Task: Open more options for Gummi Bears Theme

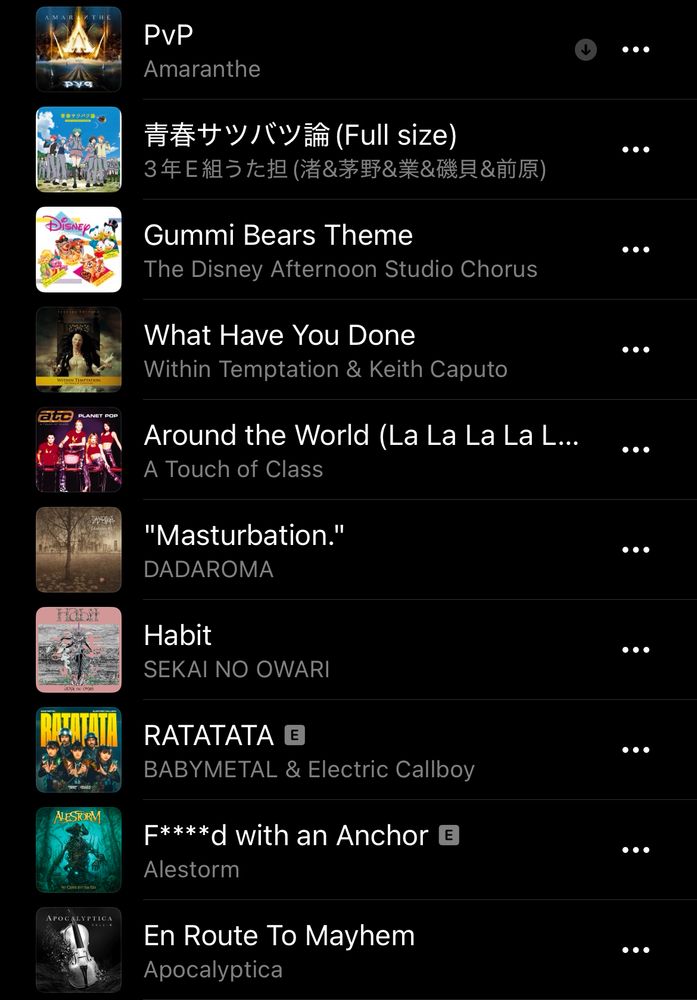Action: click(x=636, y=250)
